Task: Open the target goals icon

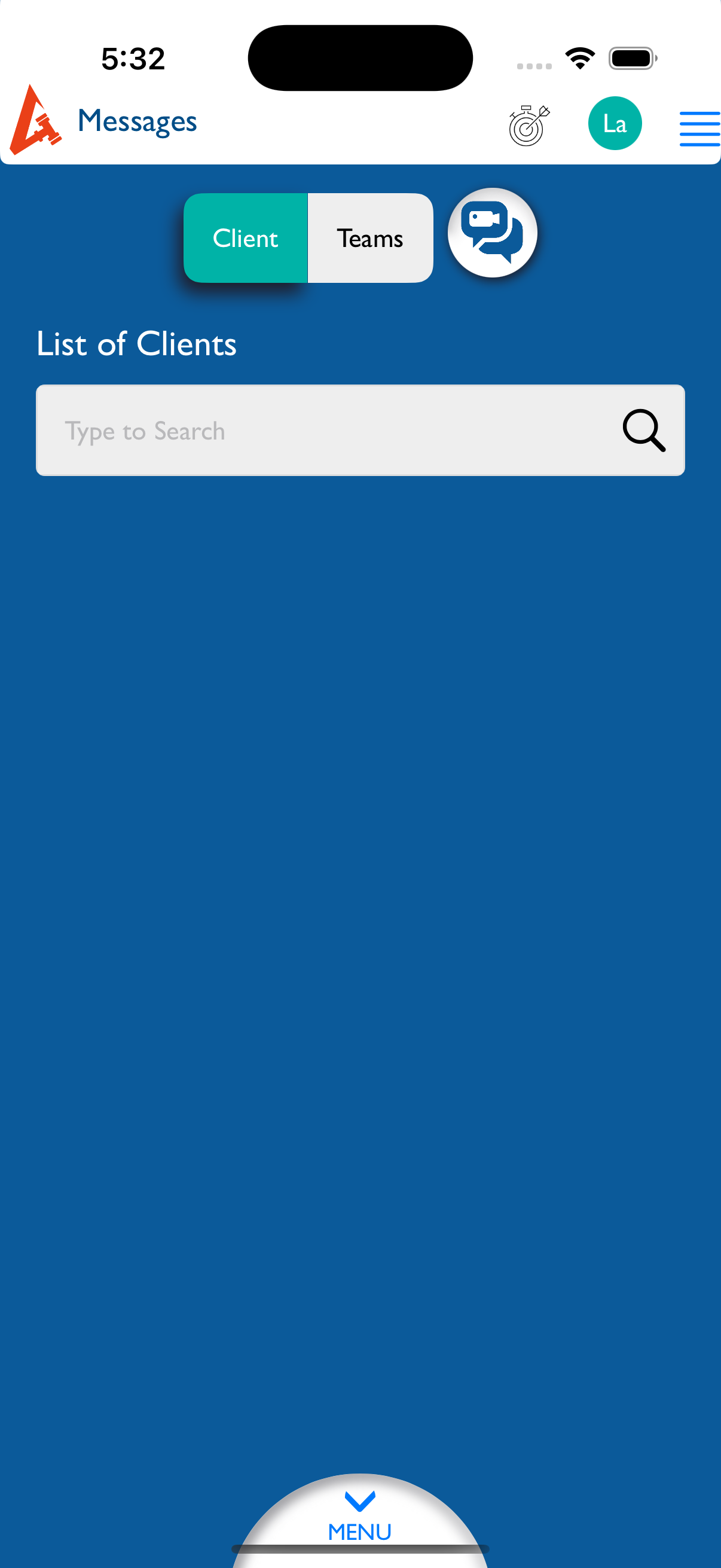Action: [528, 125]
